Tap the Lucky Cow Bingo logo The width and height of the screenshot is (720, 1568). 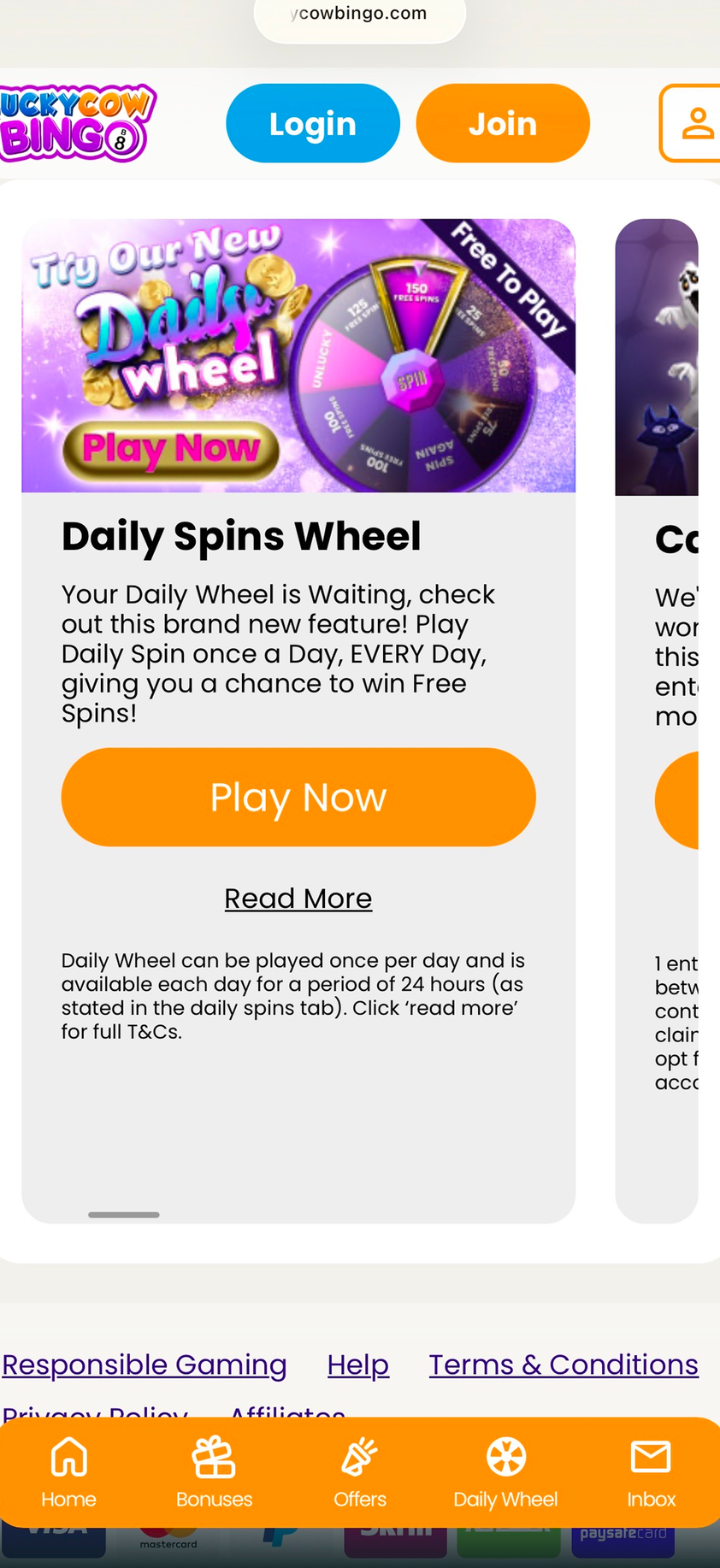click(x=75, y=123)
